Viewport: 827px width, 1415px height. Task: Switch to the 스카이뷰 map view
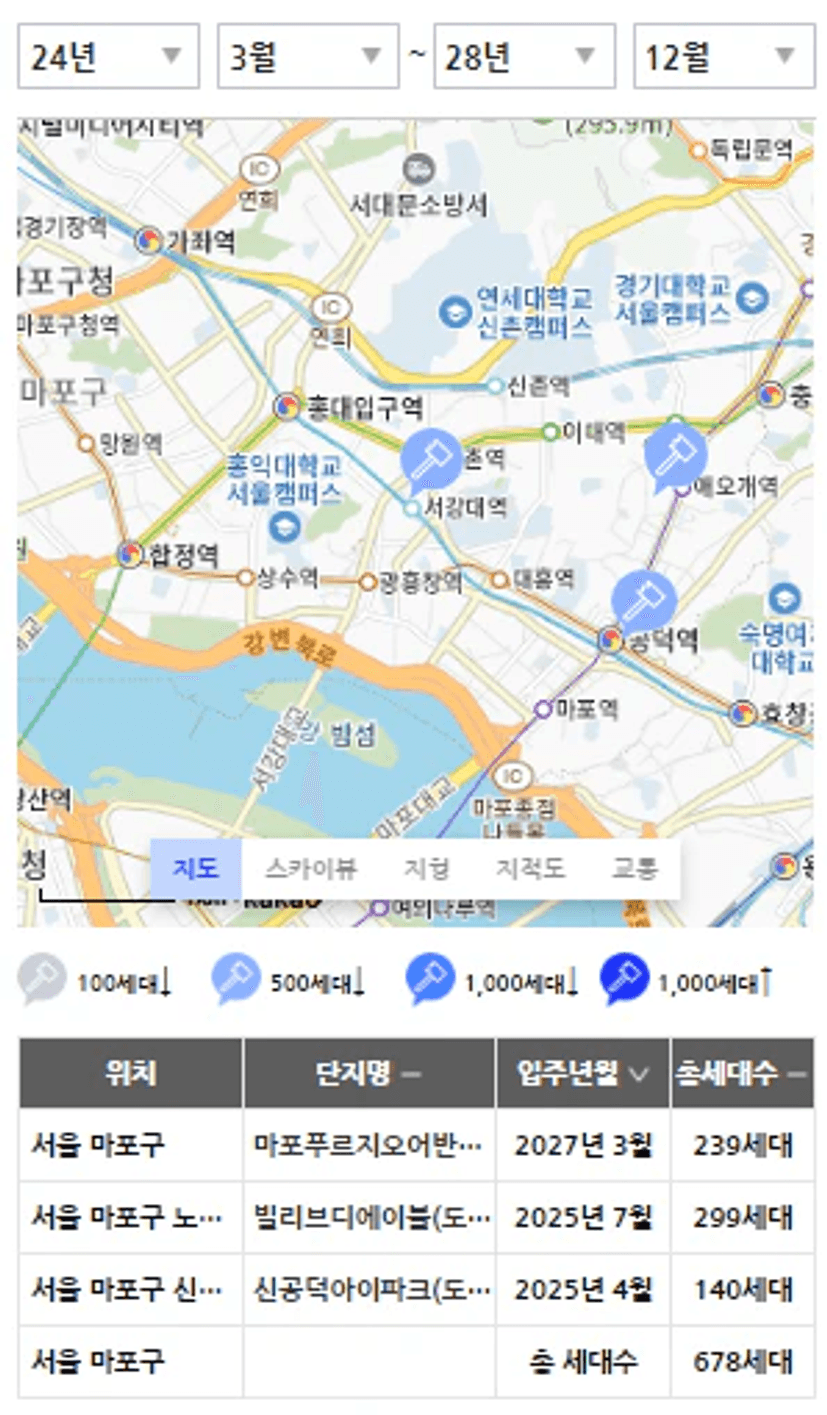(311, 869)
